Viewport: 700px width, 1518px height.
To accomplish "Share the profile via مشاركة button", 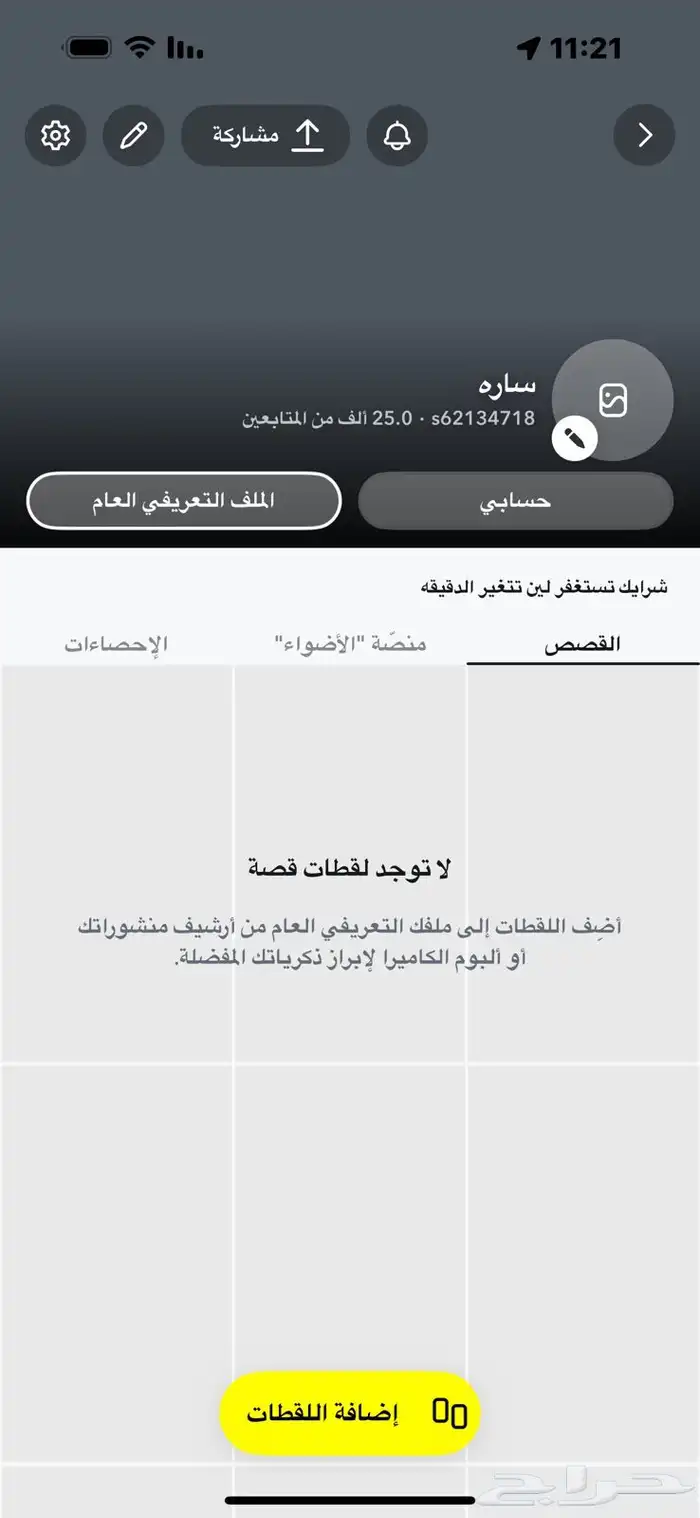I will pyautogui.click(x=266, y=135).
